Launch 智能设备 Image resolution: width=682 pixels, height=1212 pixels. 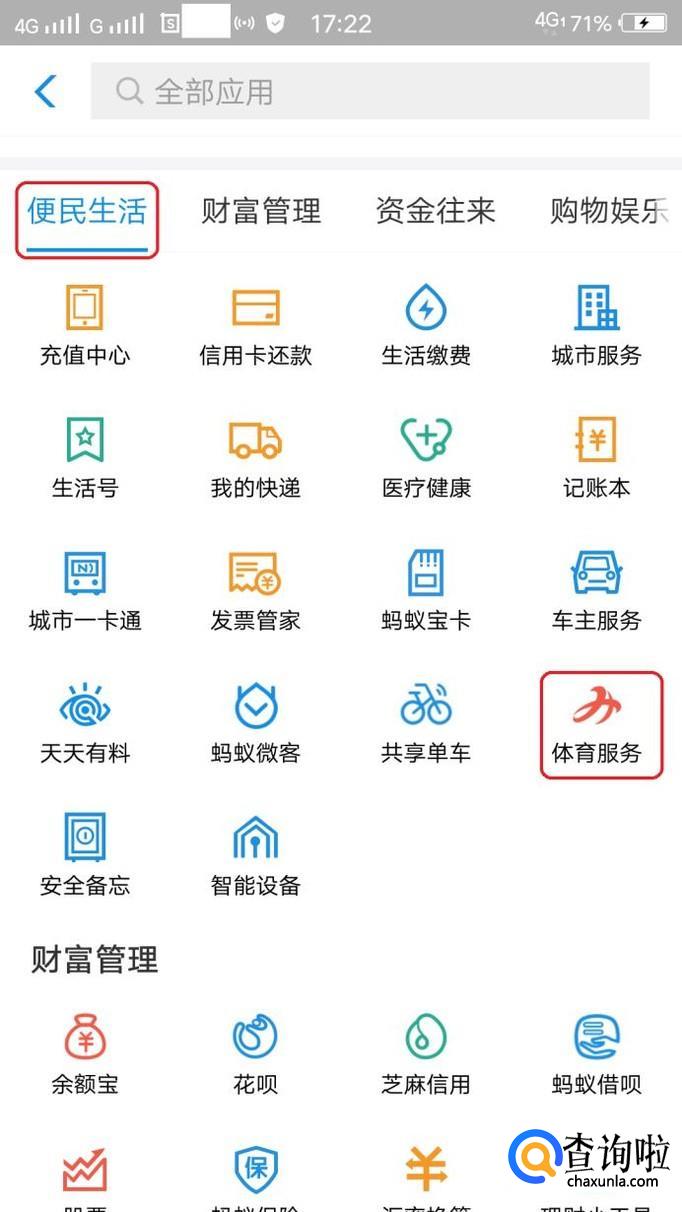click(256, 856)
